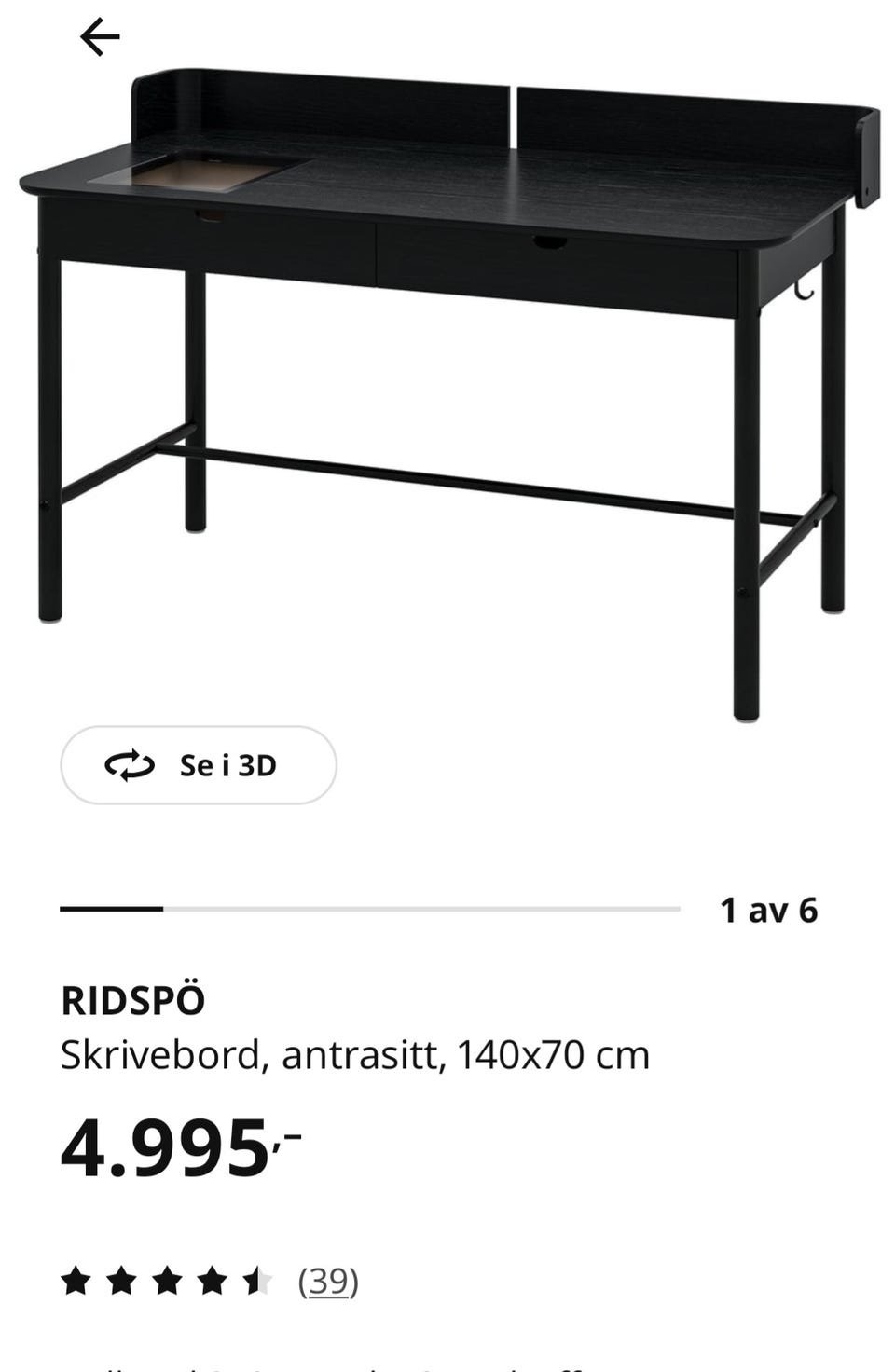Open the Se i 3D view
The height and width of the screenshot is (1372, 895).
(199, 765)
